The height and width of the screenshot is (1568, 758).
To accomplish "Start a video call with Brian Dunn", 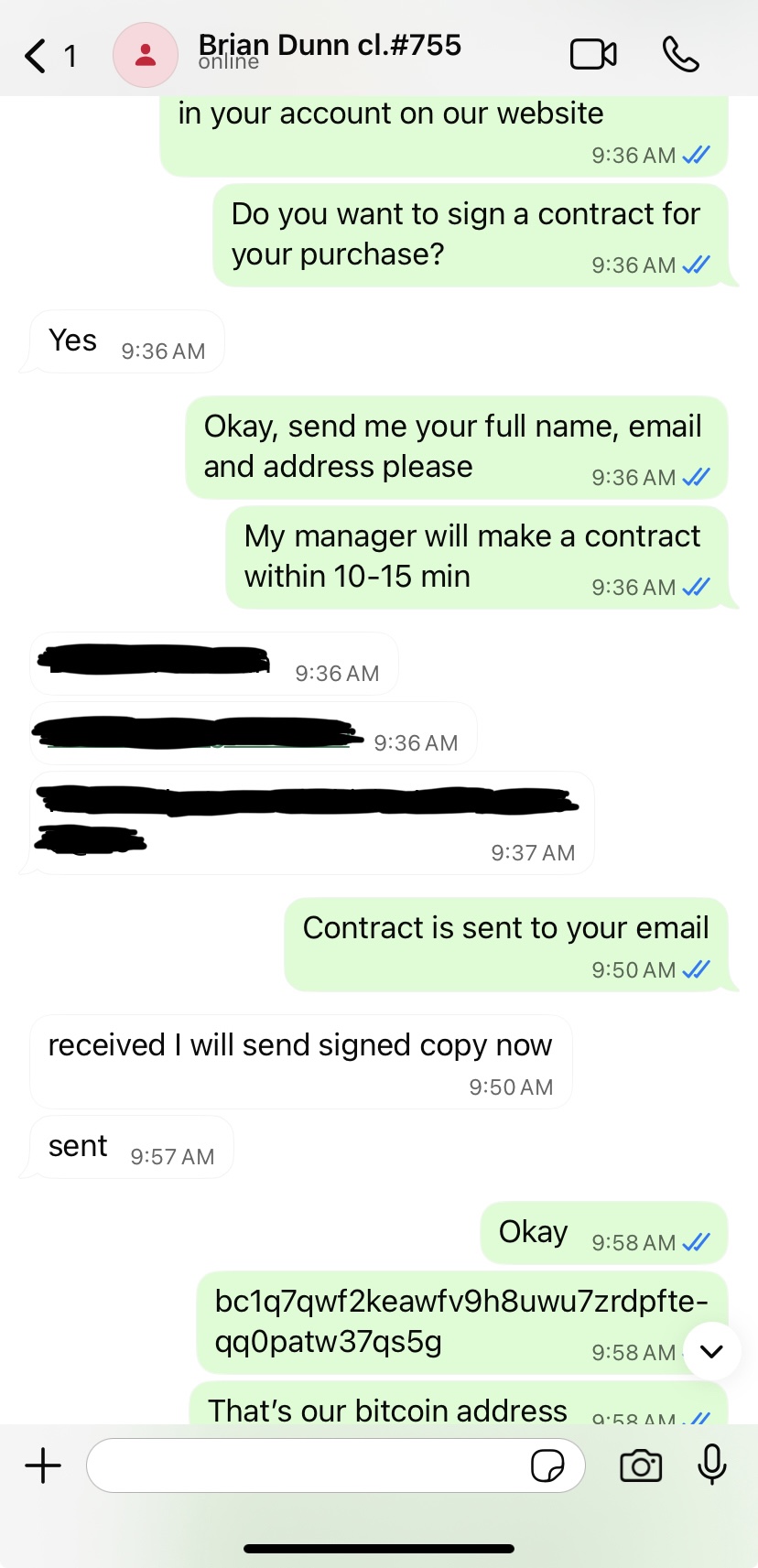I will [x=592, y=55].
